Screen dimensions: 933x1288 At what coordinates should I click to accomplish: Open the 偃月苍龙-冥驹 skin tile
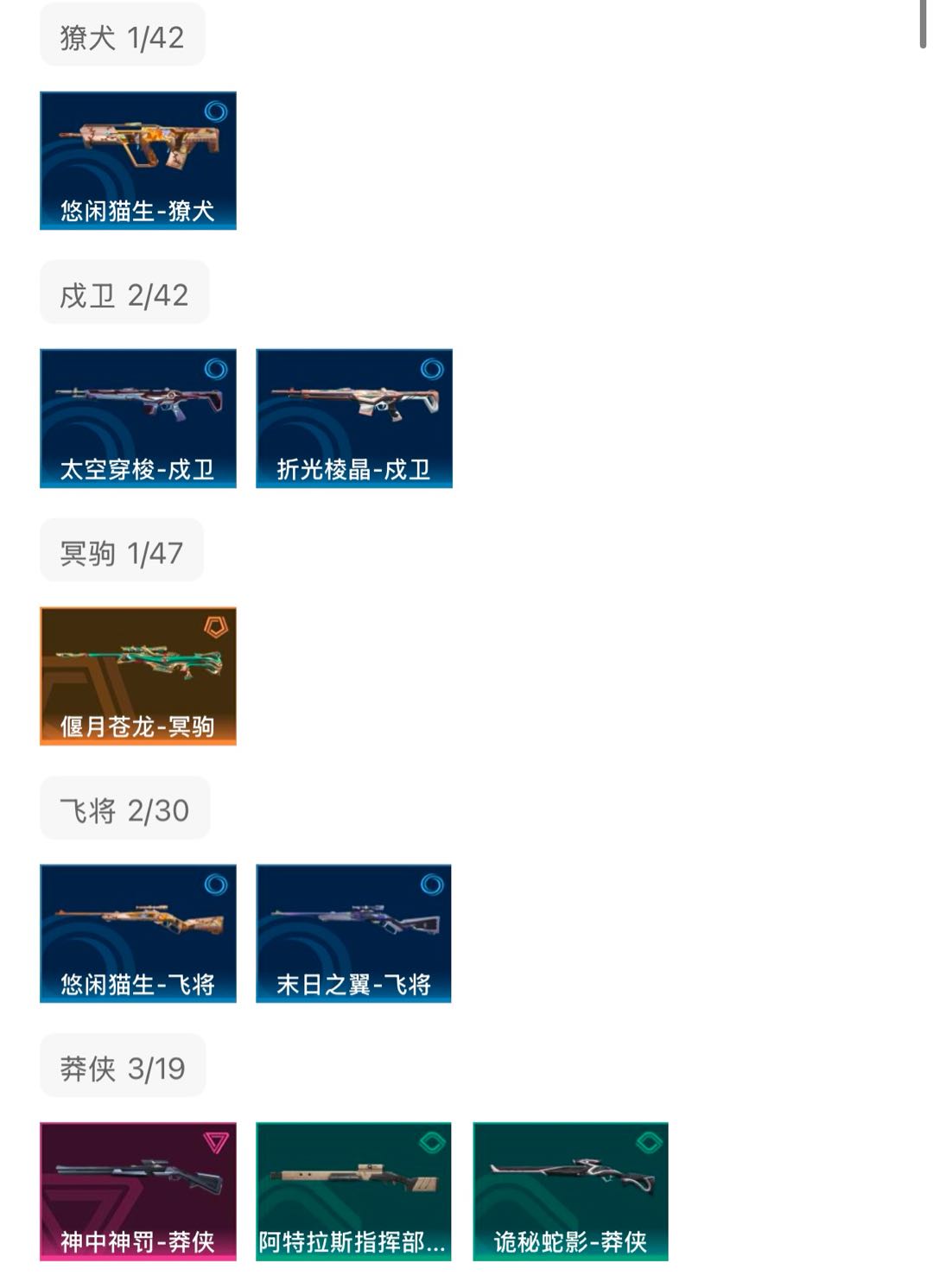click(138, 676)
